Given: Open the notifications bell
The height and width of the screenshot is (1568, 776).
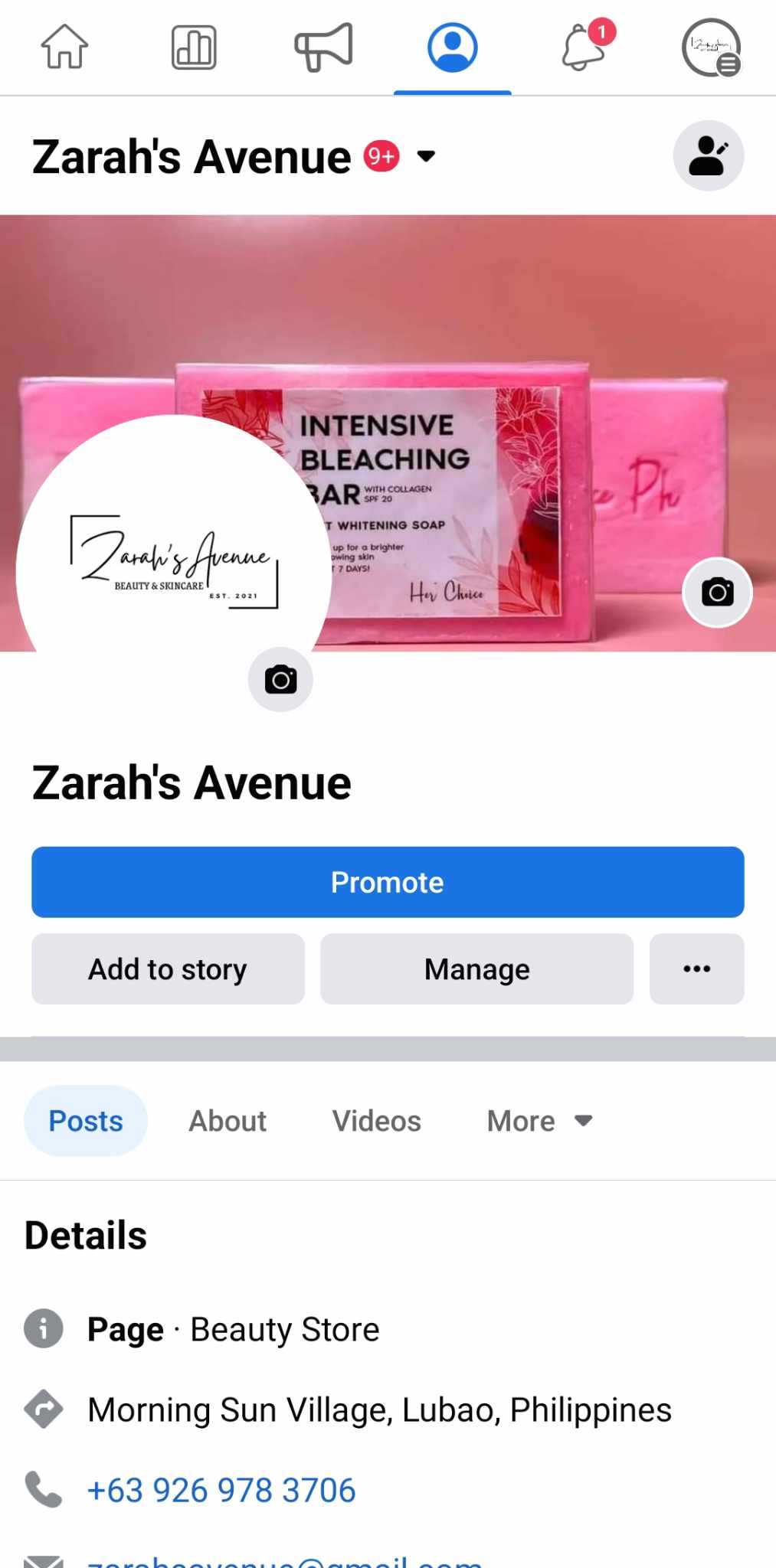Looking at the screenshot, I should click(x=584, y=47).
